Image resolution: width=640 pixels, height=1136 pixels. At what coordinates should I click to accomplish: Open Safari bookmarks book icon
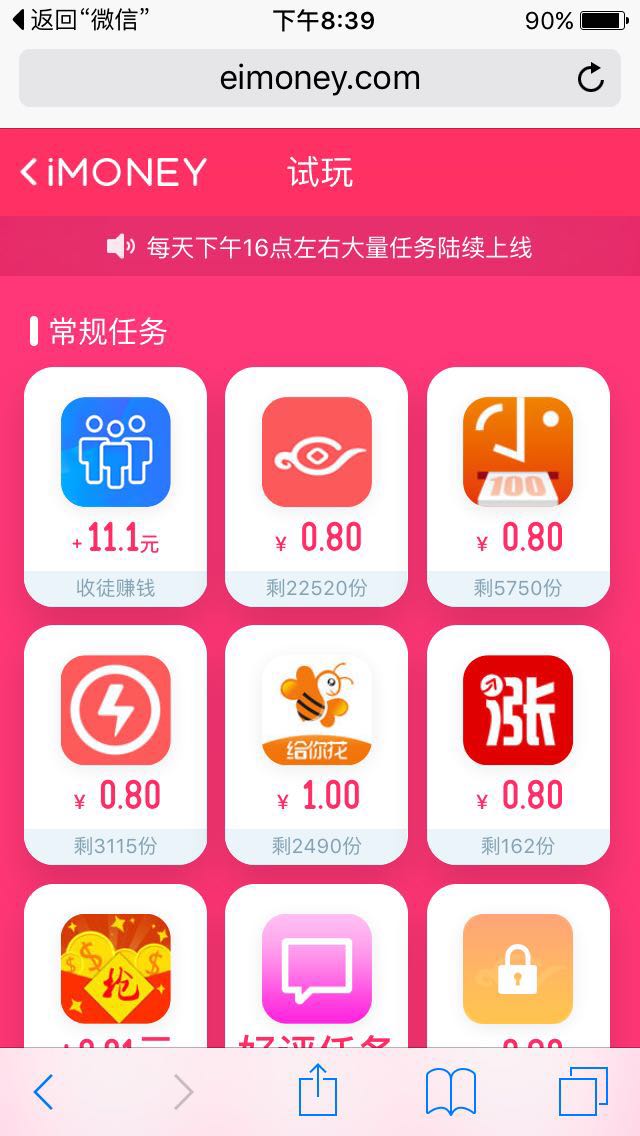coord(450,1092)
